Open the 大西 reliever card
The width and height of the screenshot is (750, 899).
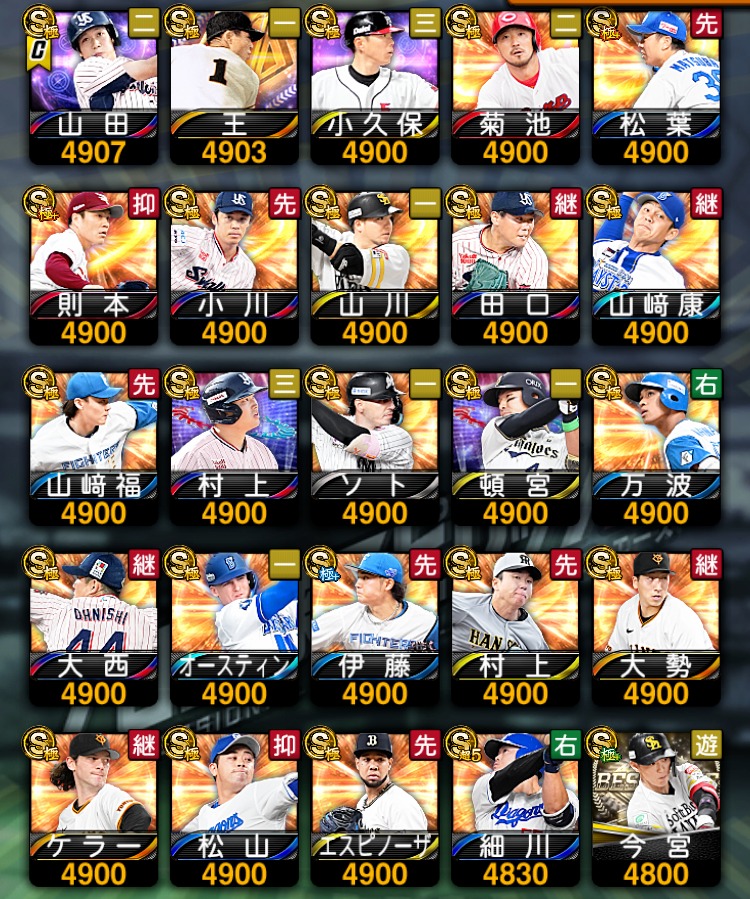(x=93, y=627)
